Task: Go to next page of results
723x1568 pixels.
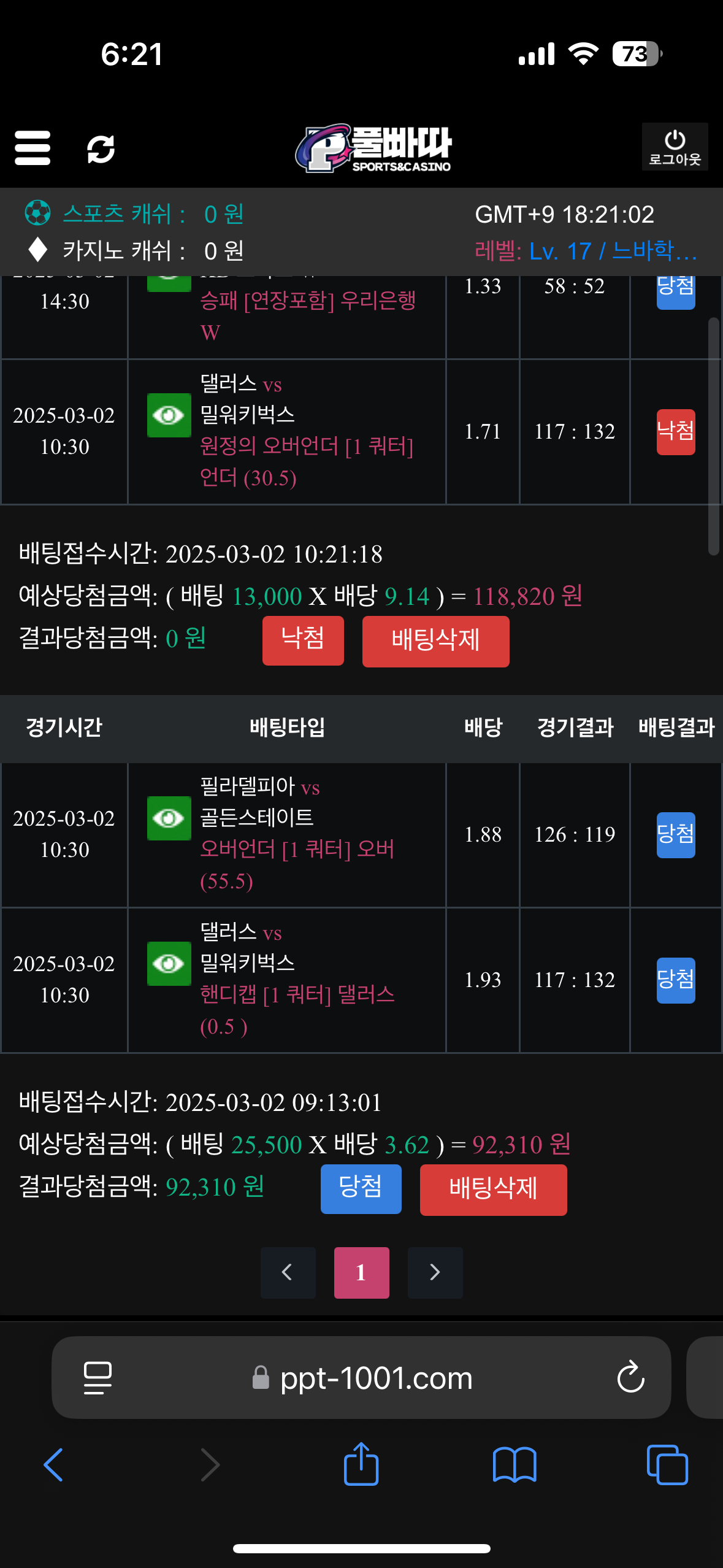Action: coord(435,1272)
